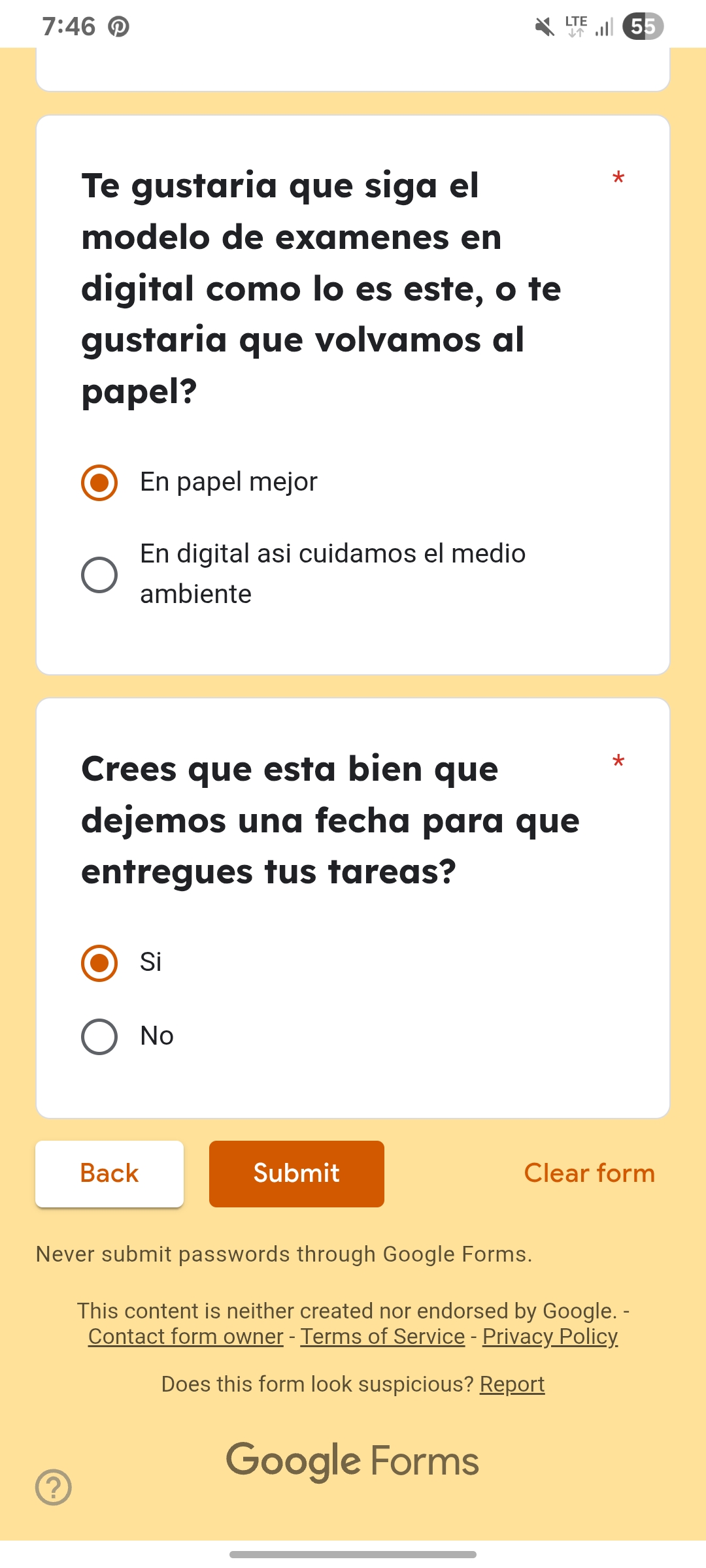Select the "En papel mejor" option
This screenshot has width=706, height=1568.
click(99, 483)
